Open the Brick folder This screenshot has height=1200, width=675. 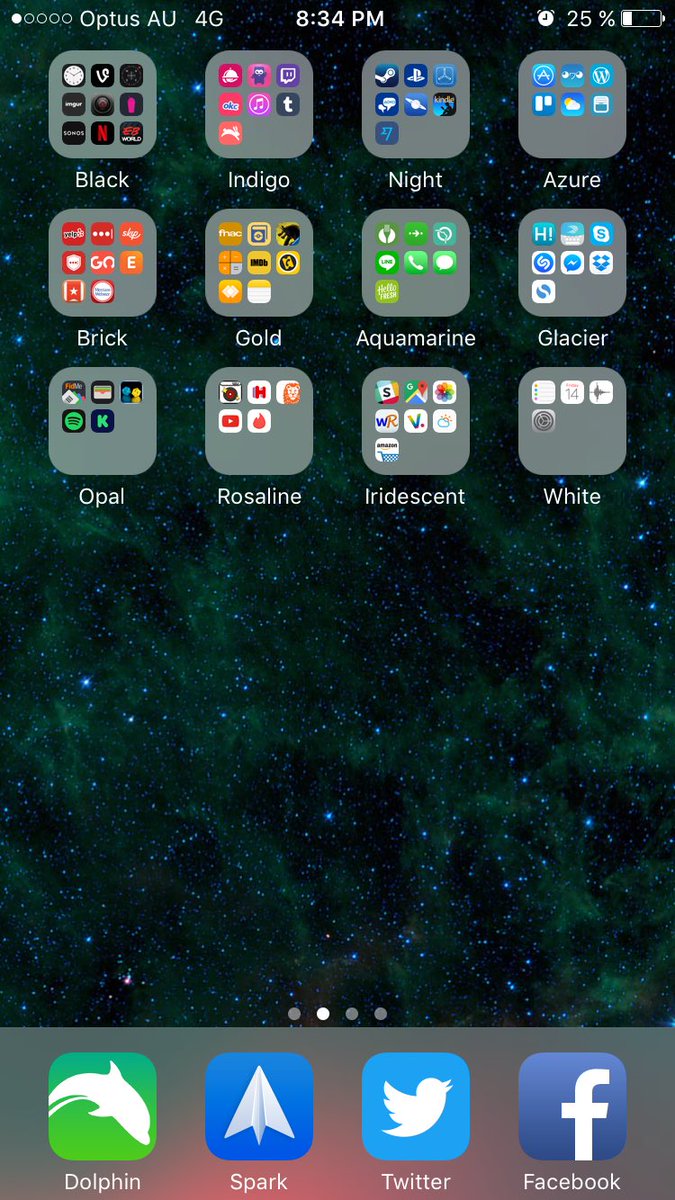click(x=102, y=263)
